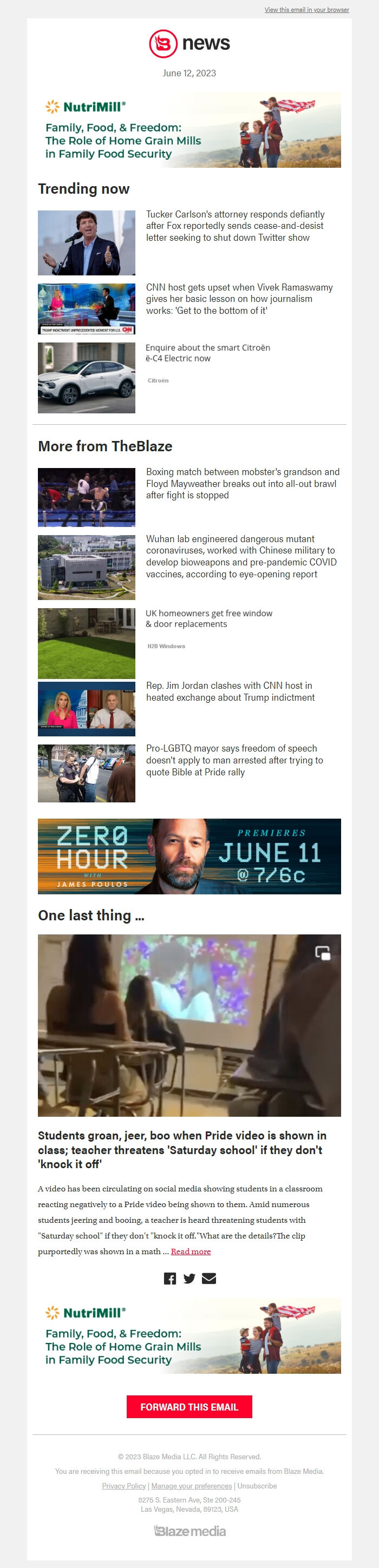Open CNN host Vivek Ramaswamy story
This screenshot has width=379, height=1568.
tap(239, 299)
